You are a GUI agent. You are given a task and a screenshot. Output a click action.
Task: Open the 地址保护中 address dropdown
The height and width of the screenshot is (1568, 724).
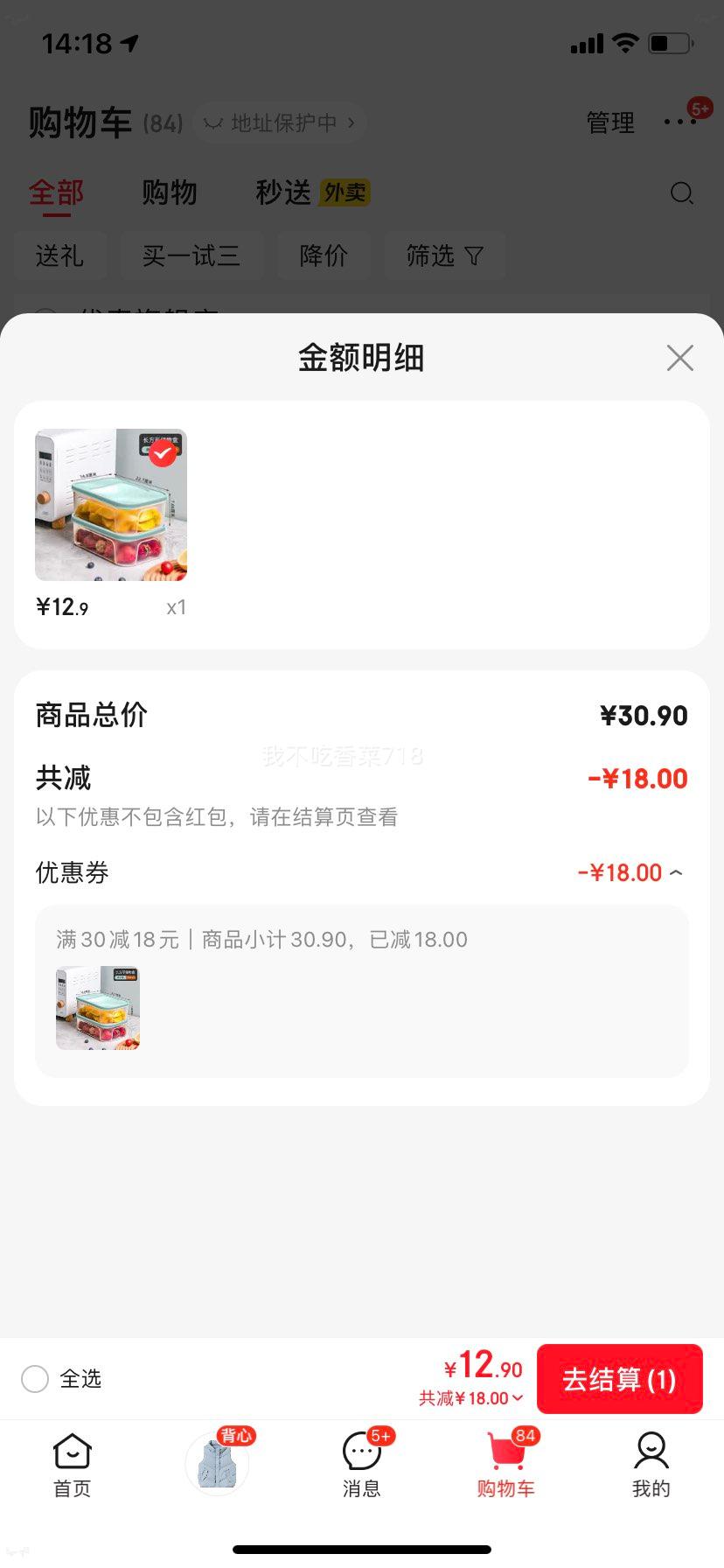[x=279, y=122]
